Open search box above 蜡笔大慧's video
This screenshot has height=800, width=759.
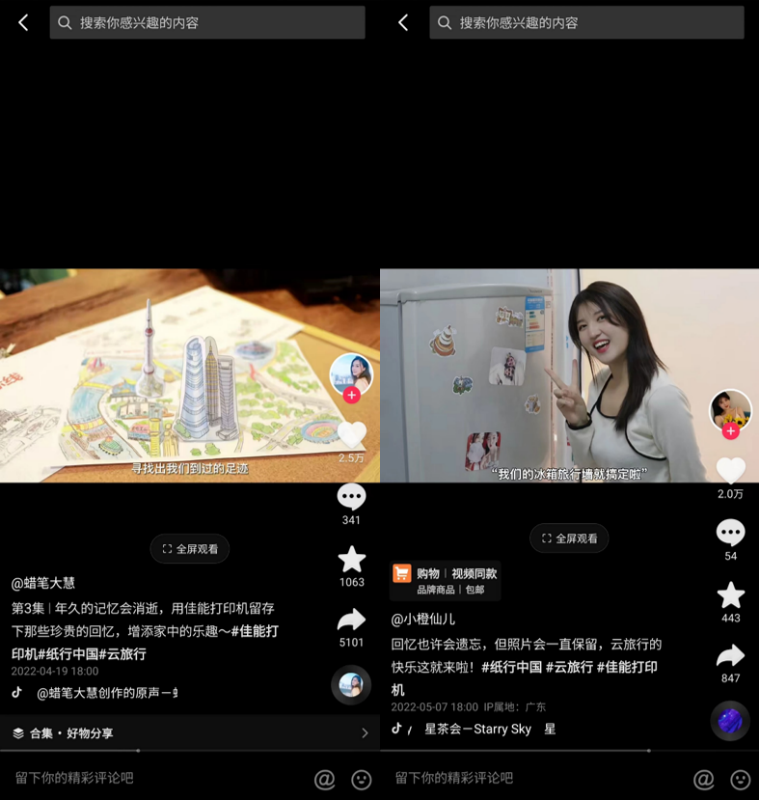(207, 23)
